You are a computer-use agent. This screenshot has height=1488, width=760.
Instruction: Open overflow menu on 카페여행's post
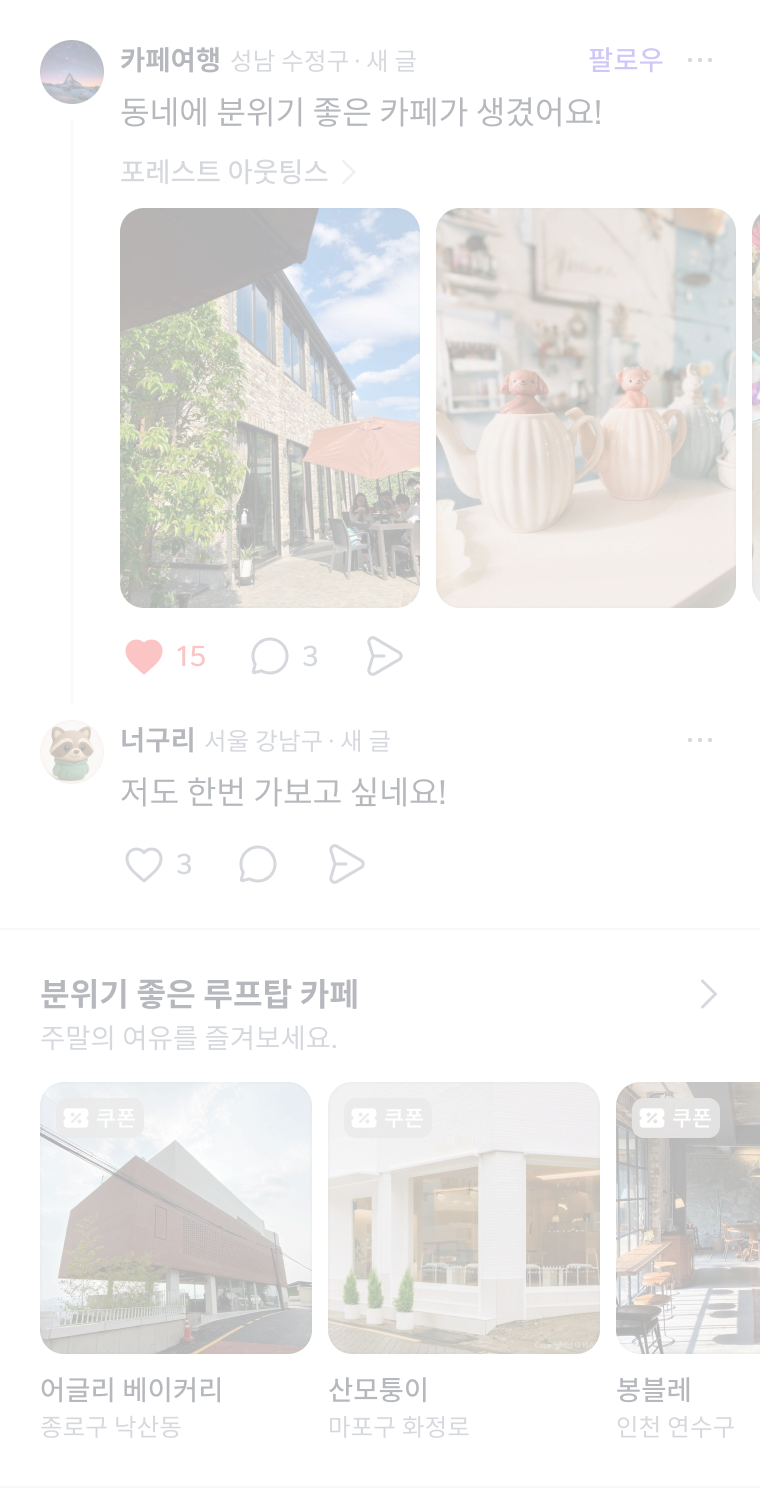tap(700, 60)
